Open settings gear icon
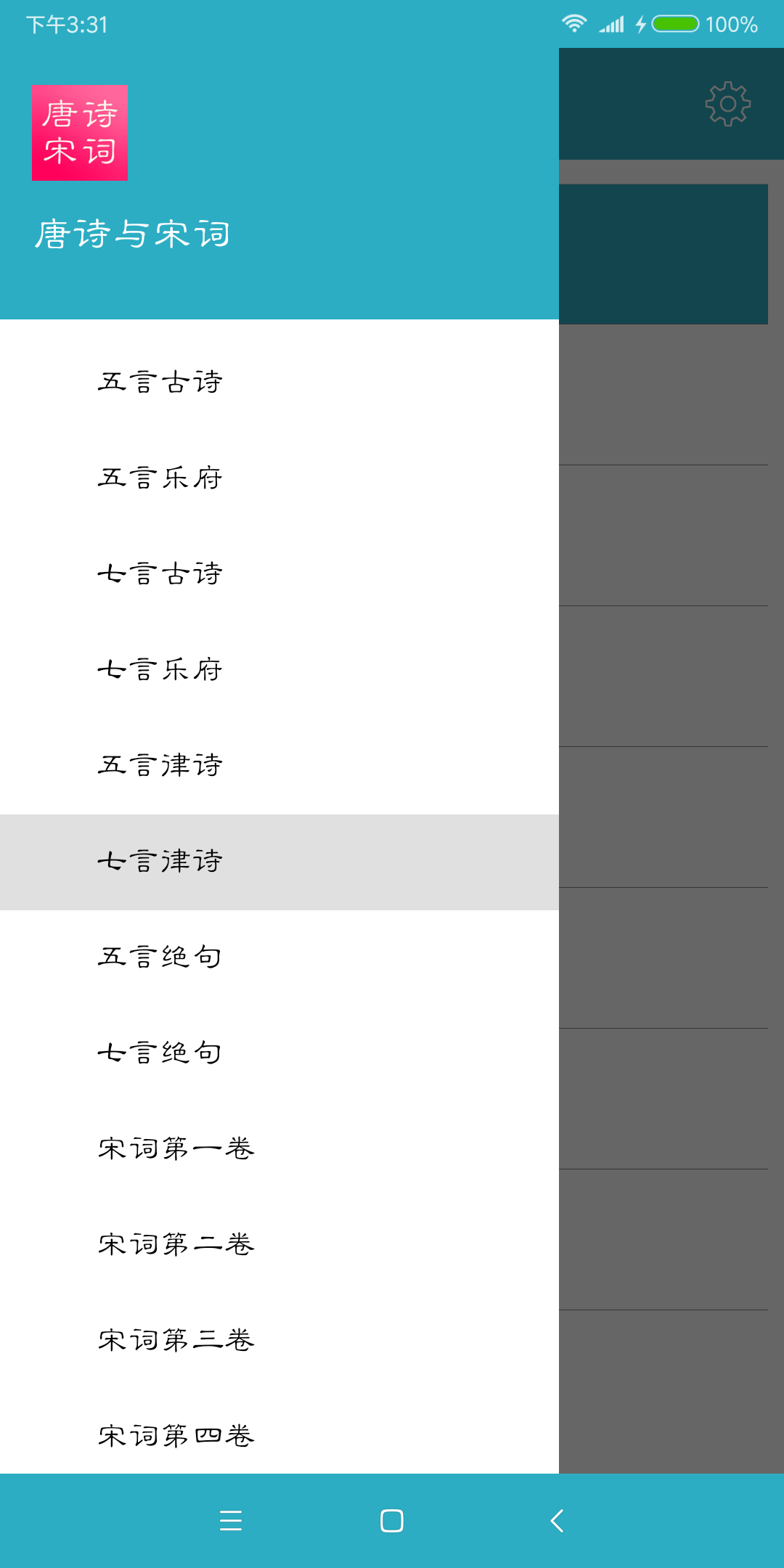The height and width of the screenshot is (1568, 784). [727, 104]
